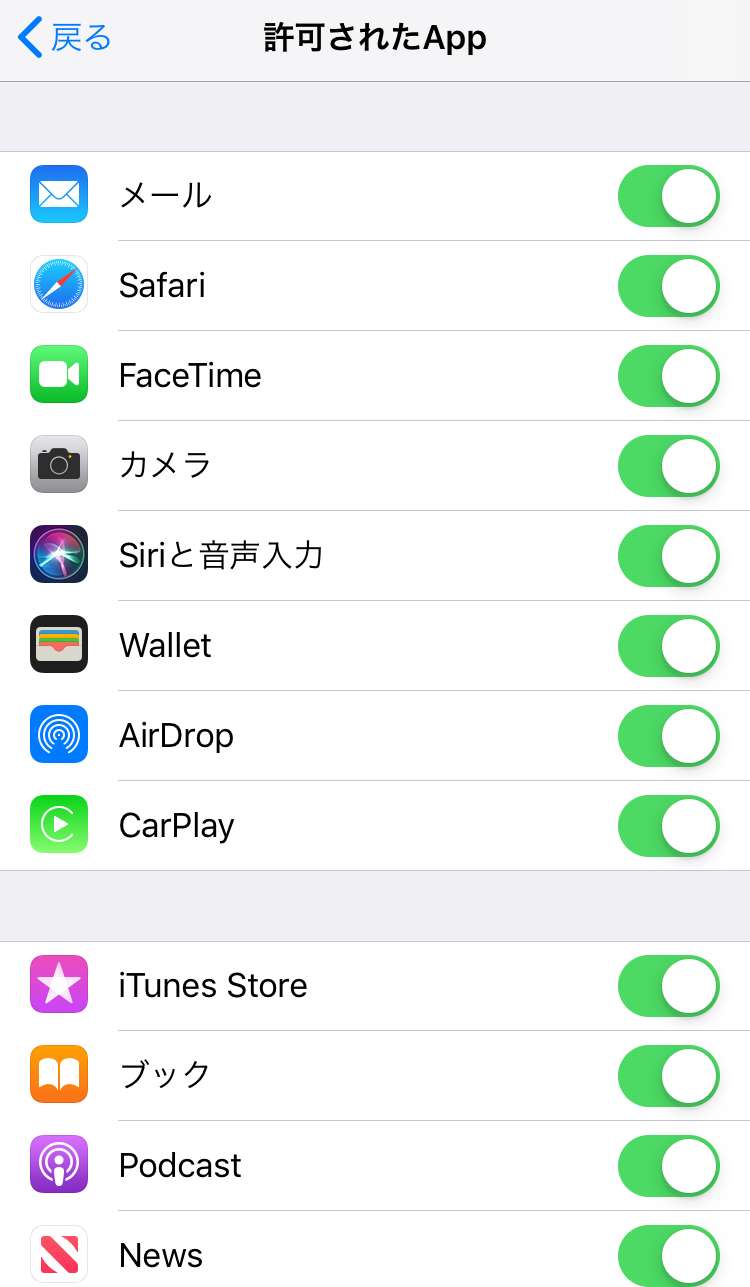Image resolution: width=750 pixels, height=1287 pixels.
Task: Toggle the カメラ switch
Action: point(668,466)
